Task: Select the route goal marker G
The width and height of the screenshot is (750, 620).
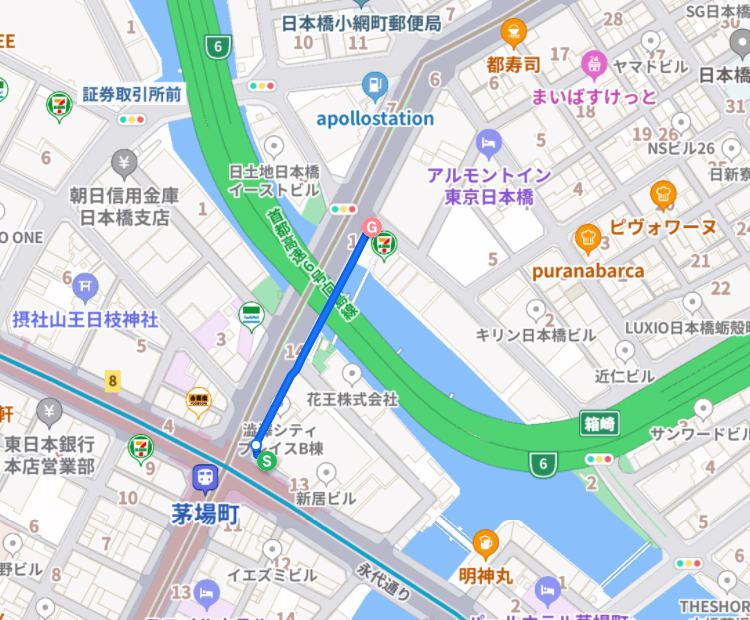Action: point(372,227)
